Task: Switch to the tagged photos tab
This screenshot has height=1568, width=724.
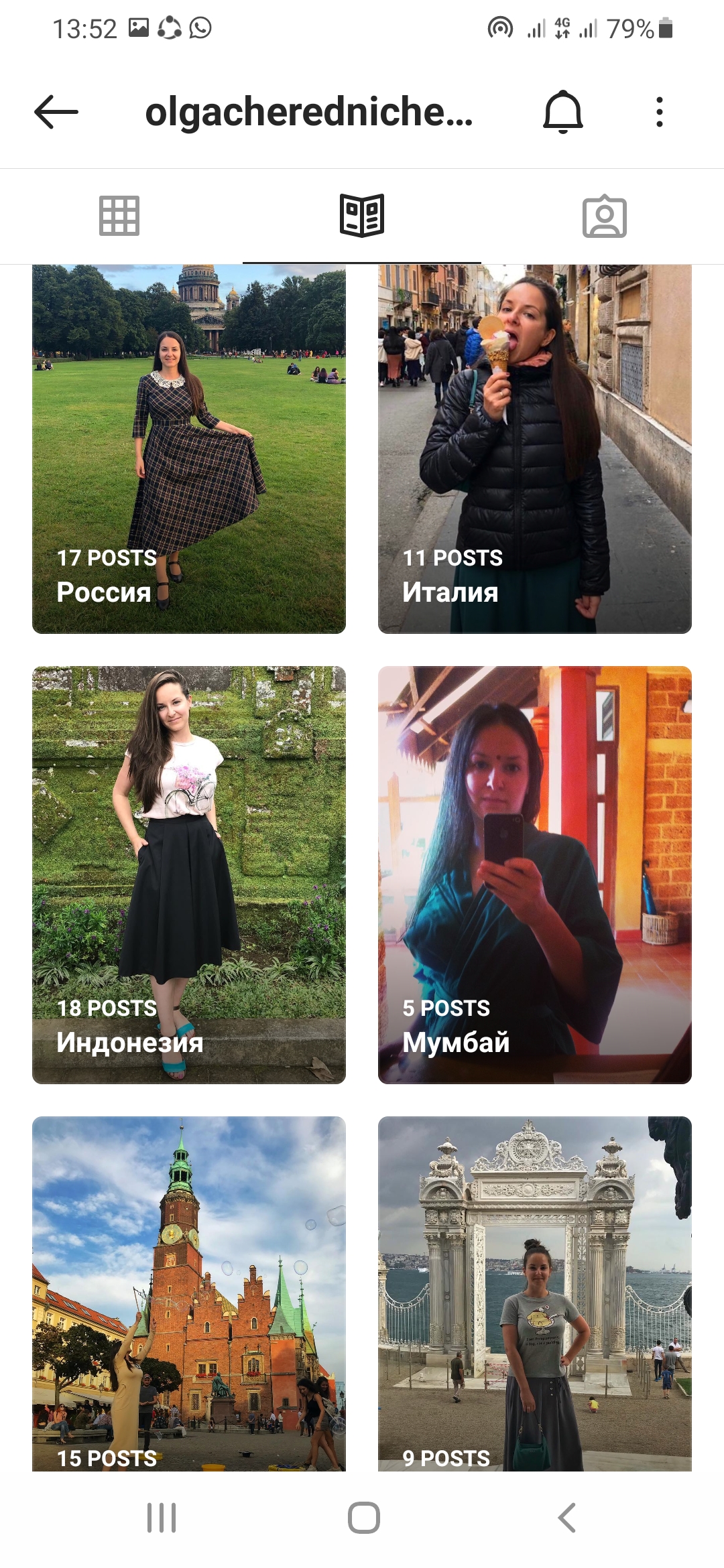Action: coord(604,216)
